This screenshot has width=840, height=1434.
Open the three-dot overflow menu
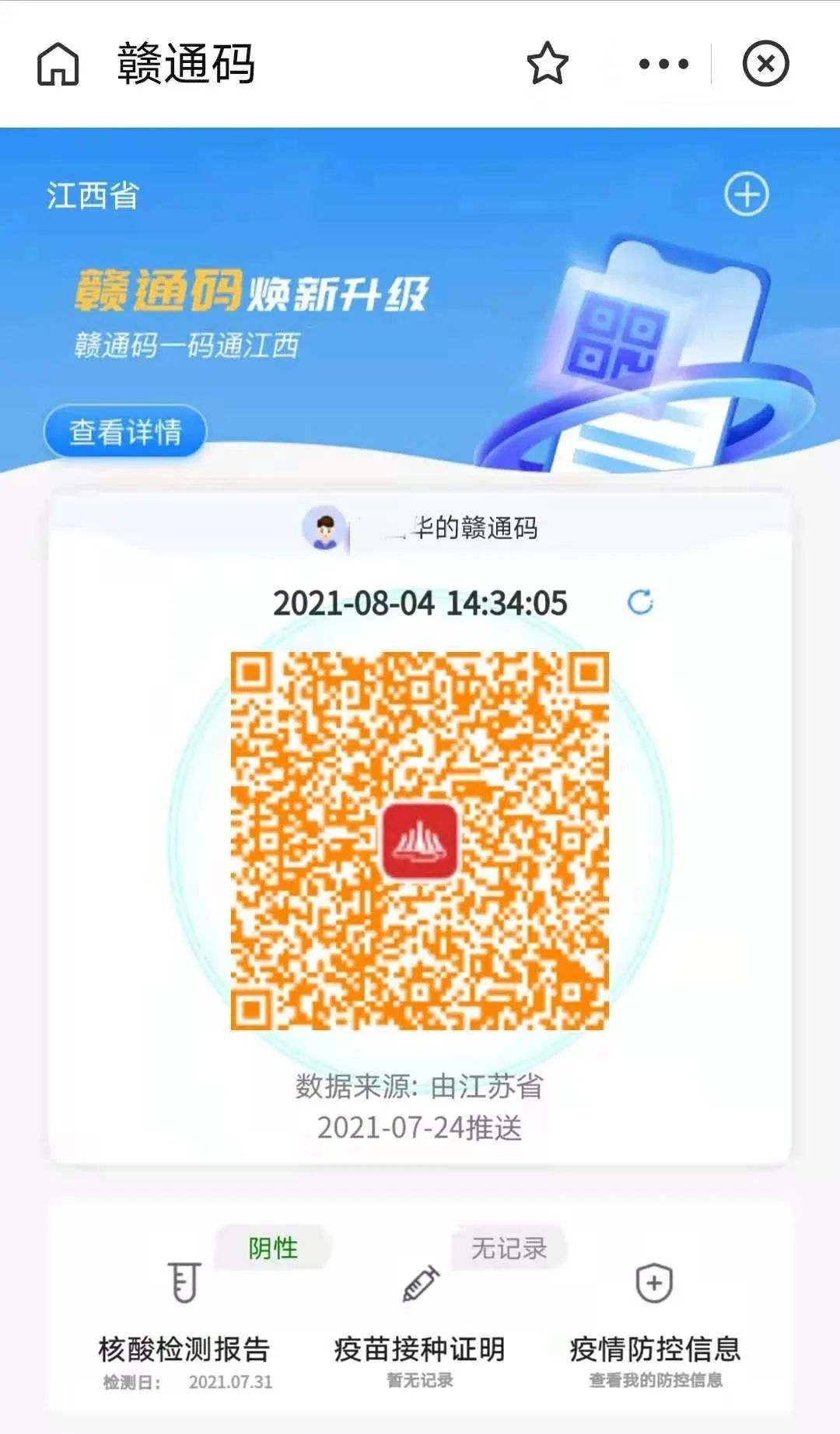(663, 64)
